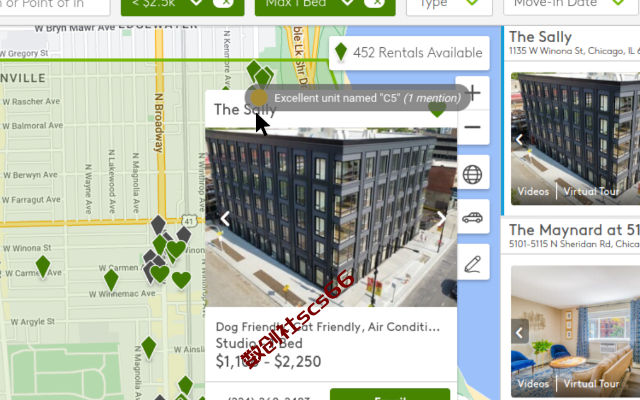Expand the Type filter dropdown
The image size is (640, 400).
[x=455, y=3]
